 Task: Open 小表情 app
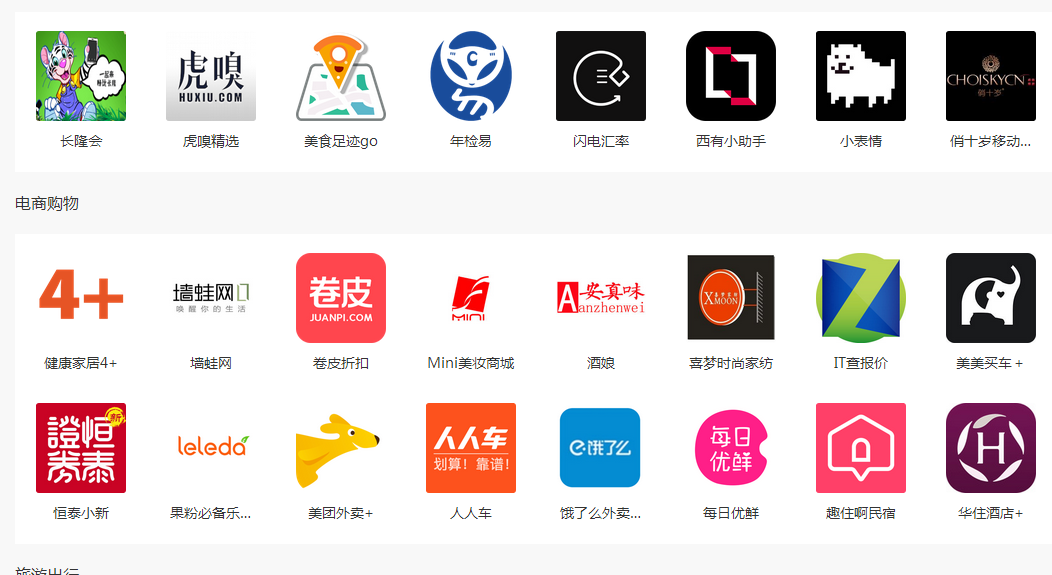point(861,77)
